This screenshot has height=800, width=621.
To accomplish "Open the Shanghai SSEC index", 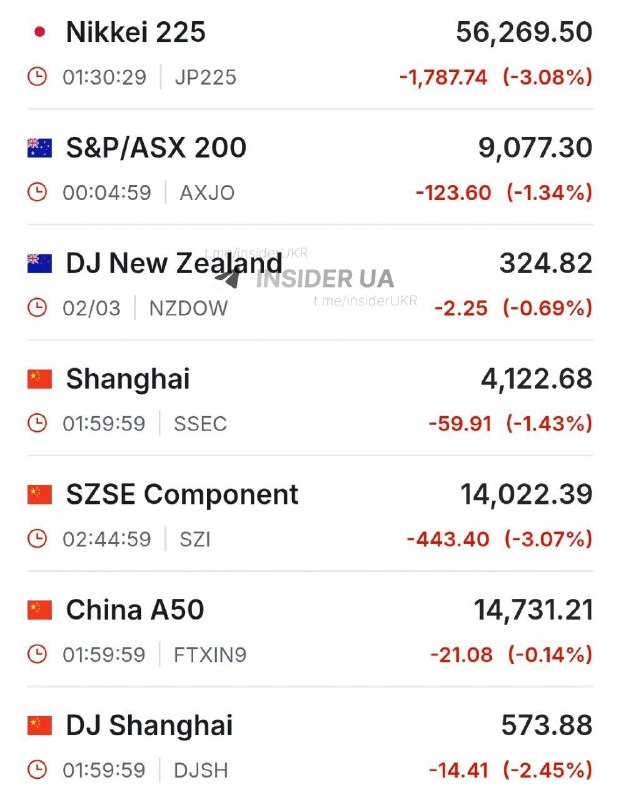I will 128,379.
